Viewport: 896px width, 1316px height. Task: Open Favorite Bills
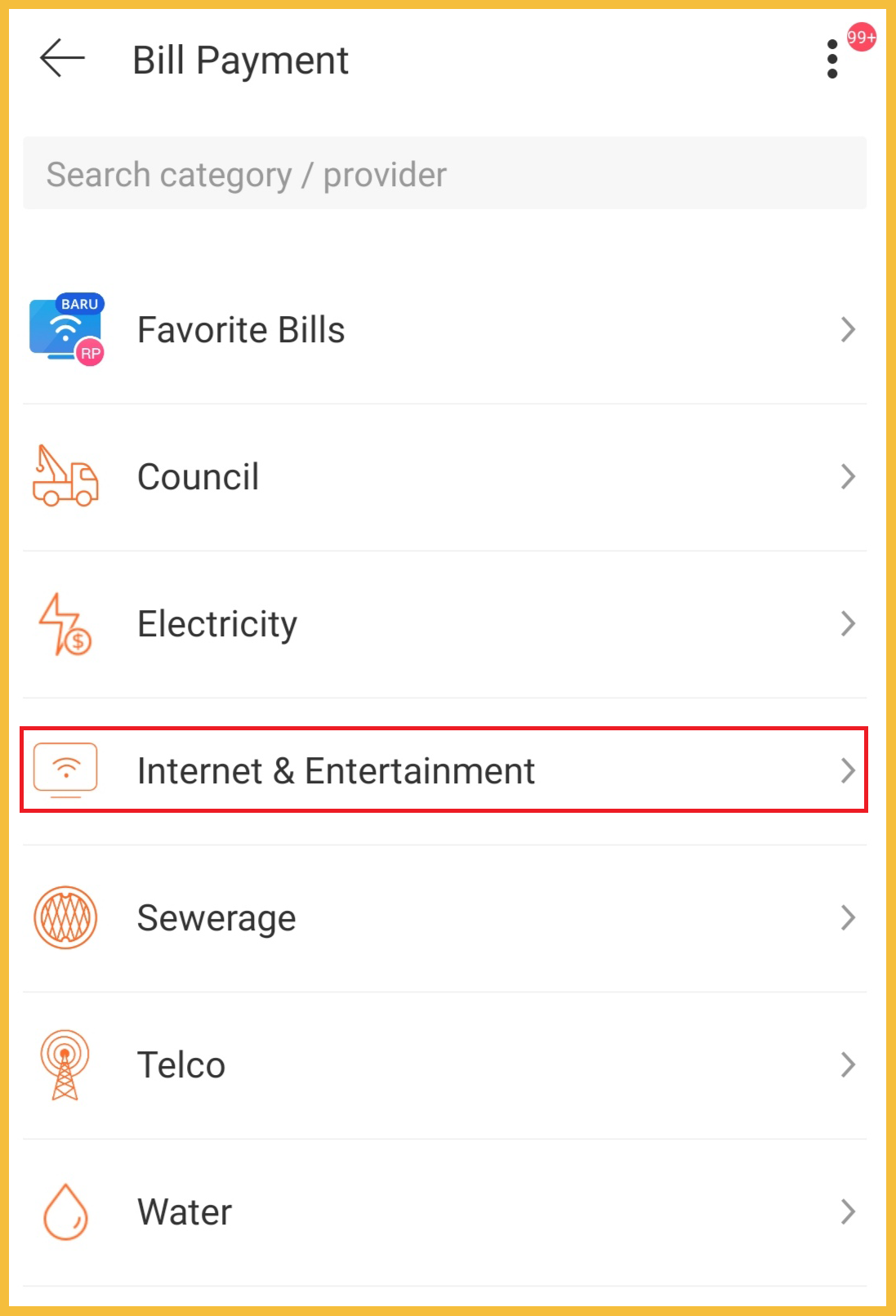[x=444, y=330]
